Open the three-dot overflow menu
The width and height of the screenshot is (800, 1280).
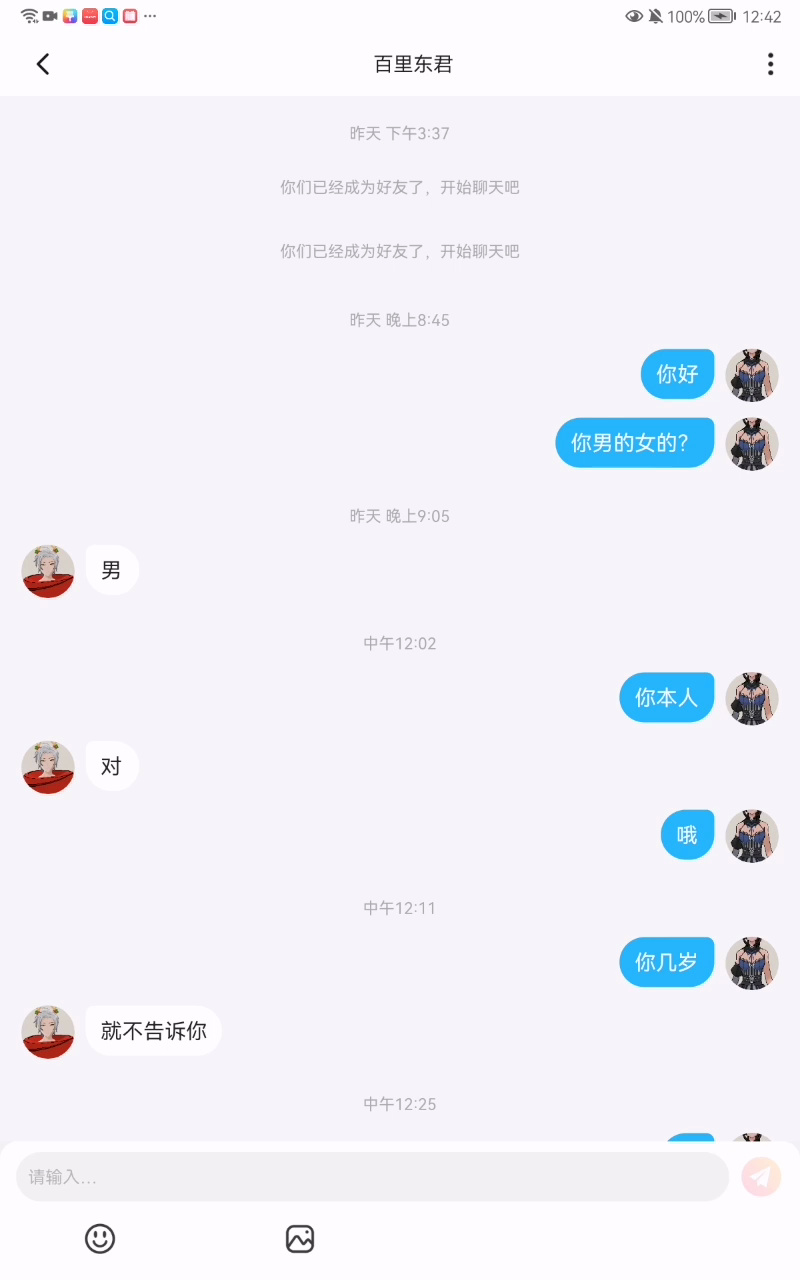(770, 64)
